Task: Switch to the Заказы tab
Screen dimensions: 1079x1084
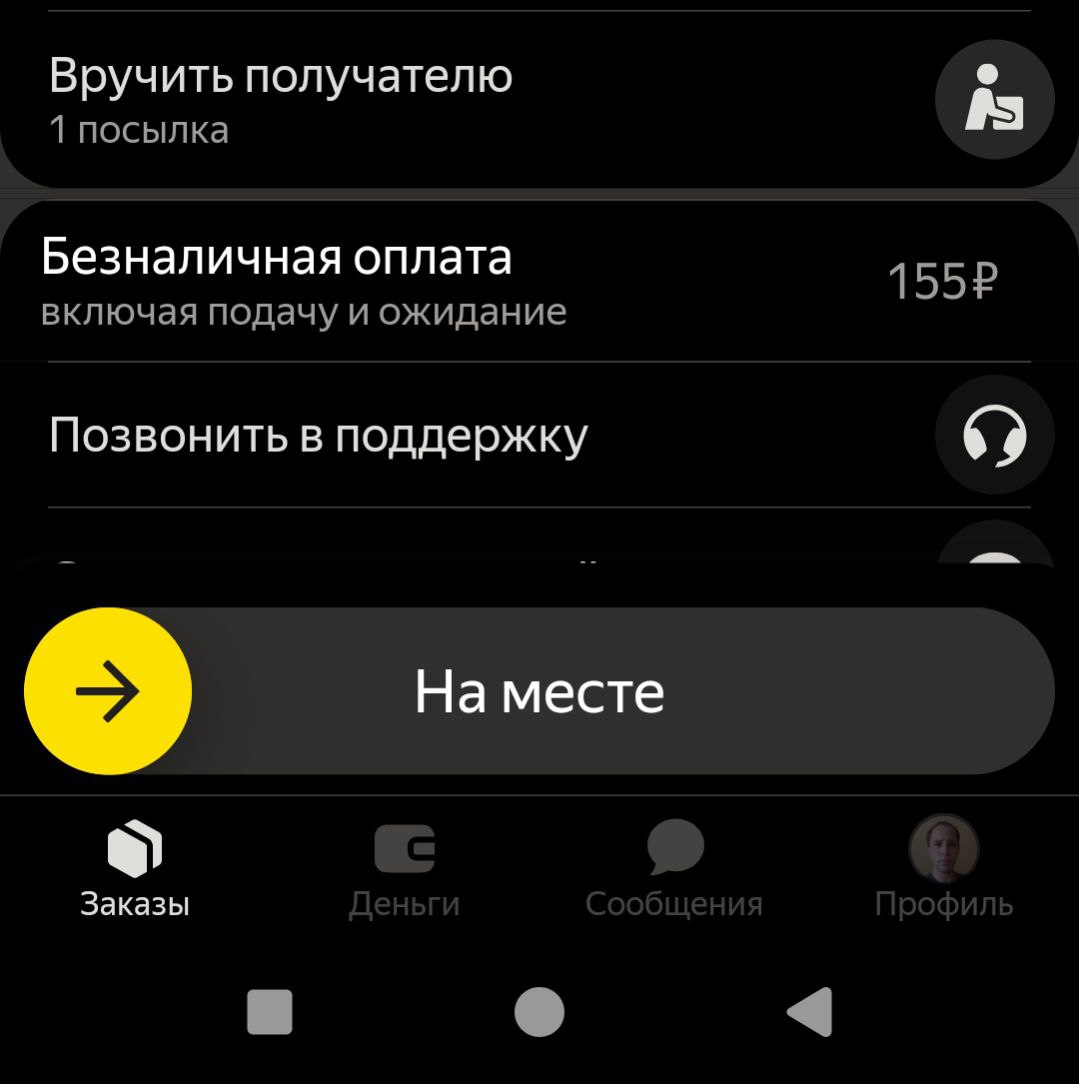Action: [135, 870]
